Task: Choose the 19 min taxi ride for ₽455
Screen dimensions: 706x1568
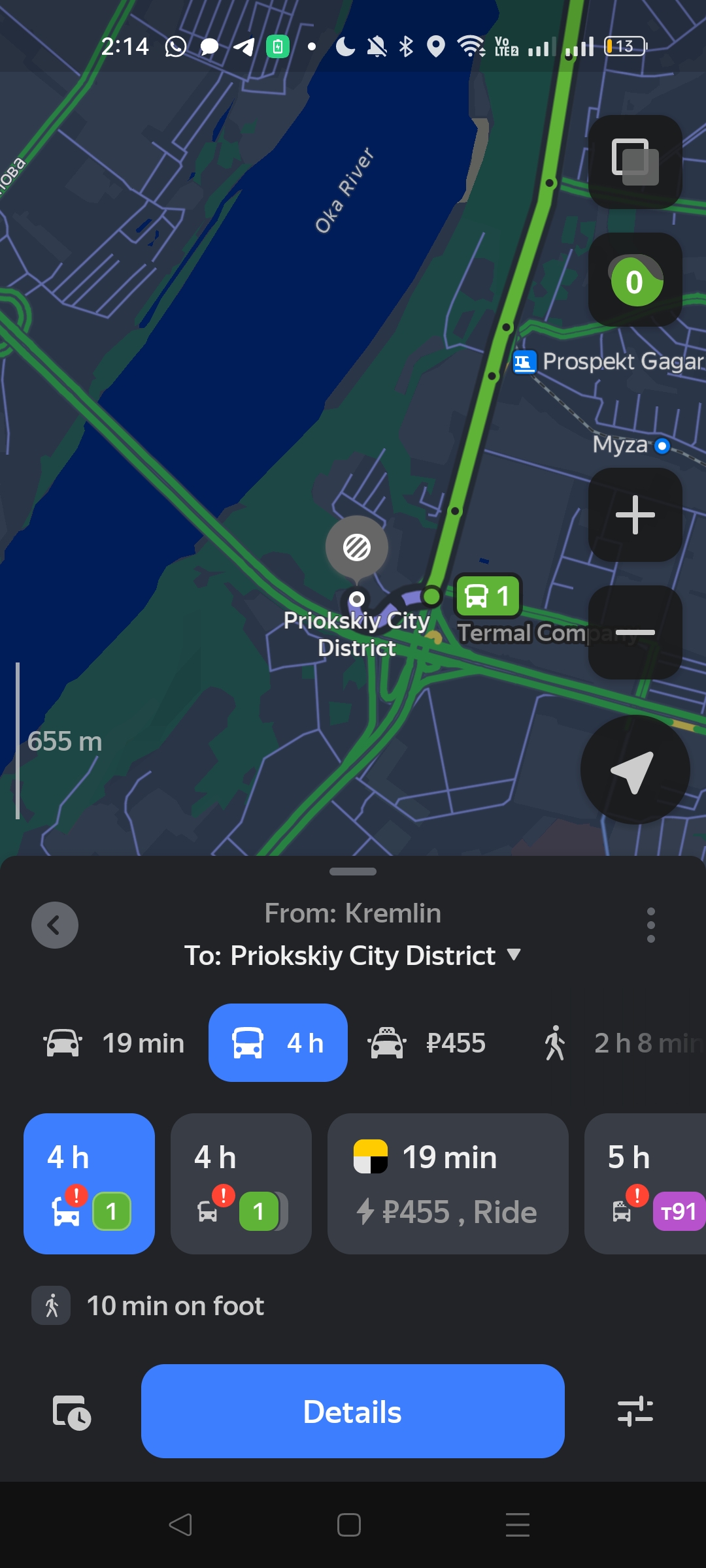Action: pos(448,1183)
